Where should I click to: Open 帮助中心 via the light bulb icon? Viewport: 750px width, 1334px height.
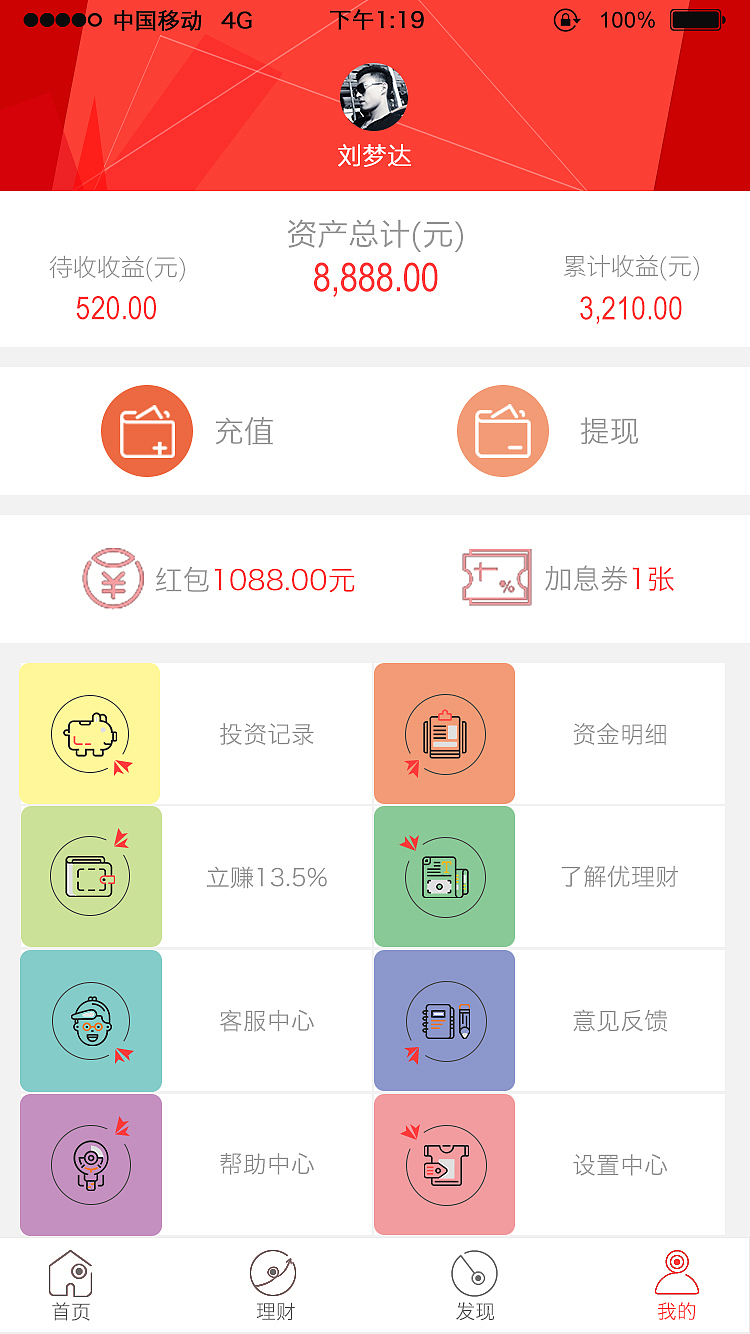(x=90, y=1164)
